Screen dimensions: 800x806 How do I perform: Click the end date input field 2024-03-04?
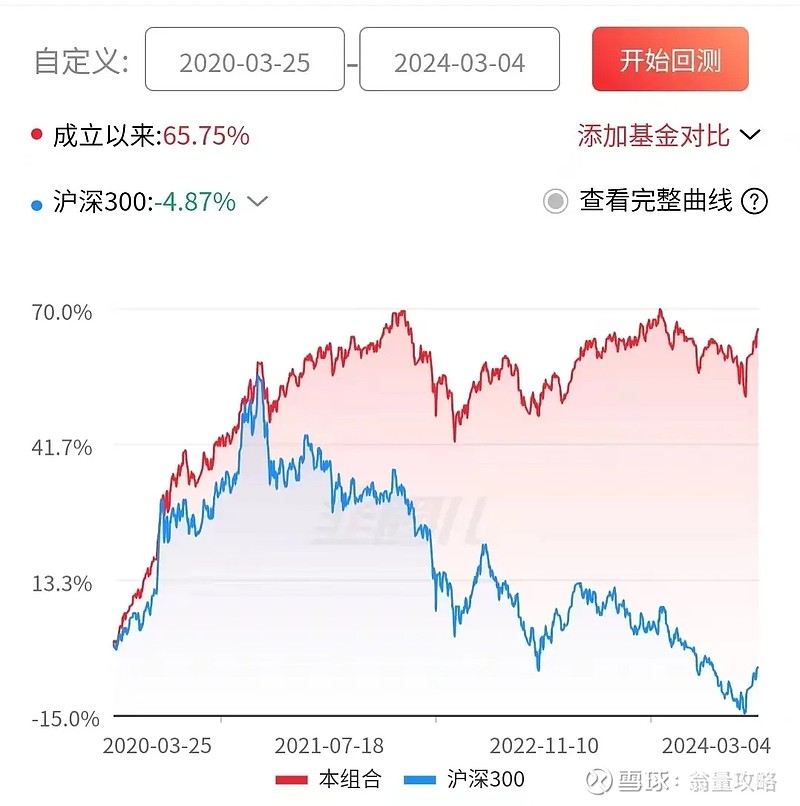pyautogui.click(x=460, y=60)
